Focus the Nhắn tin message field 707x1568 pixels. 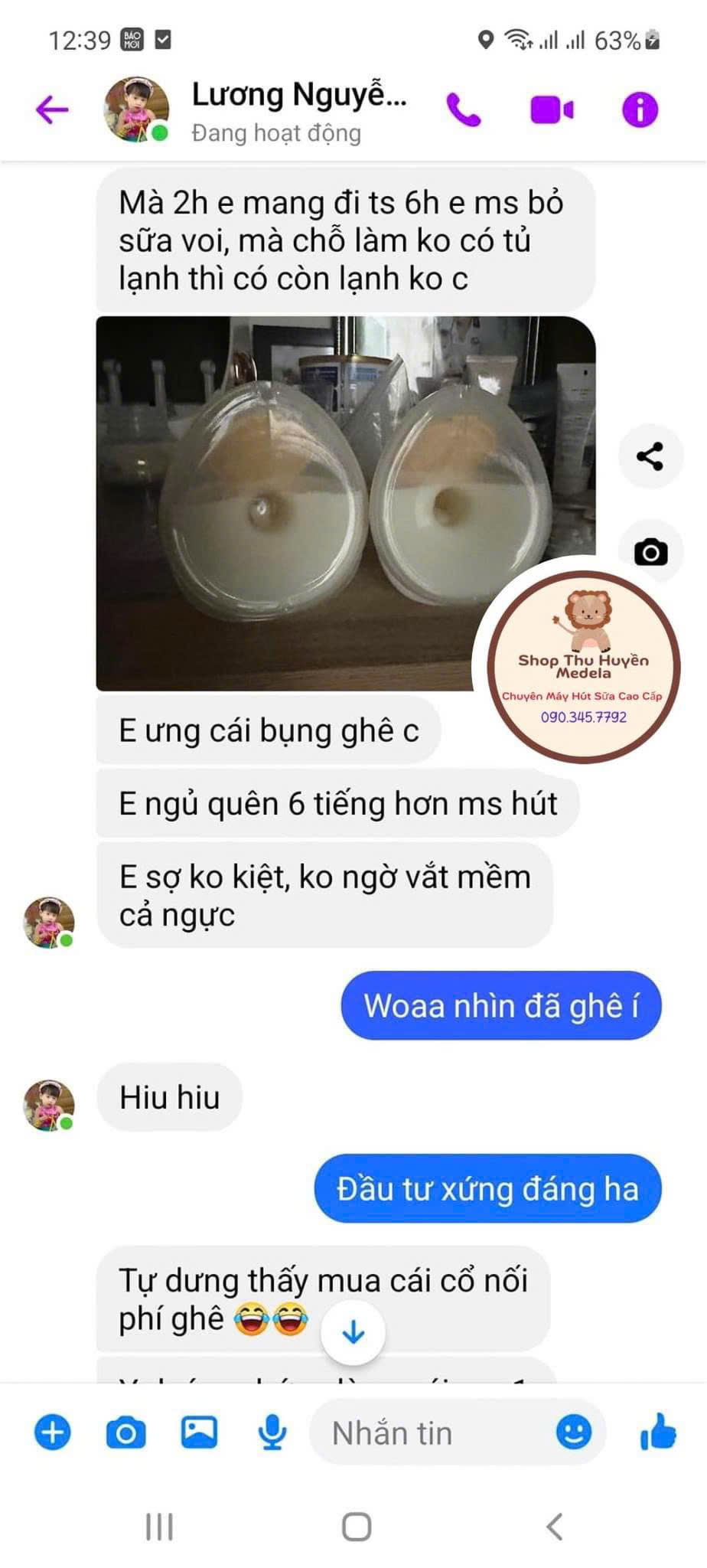pos(428,1432)
